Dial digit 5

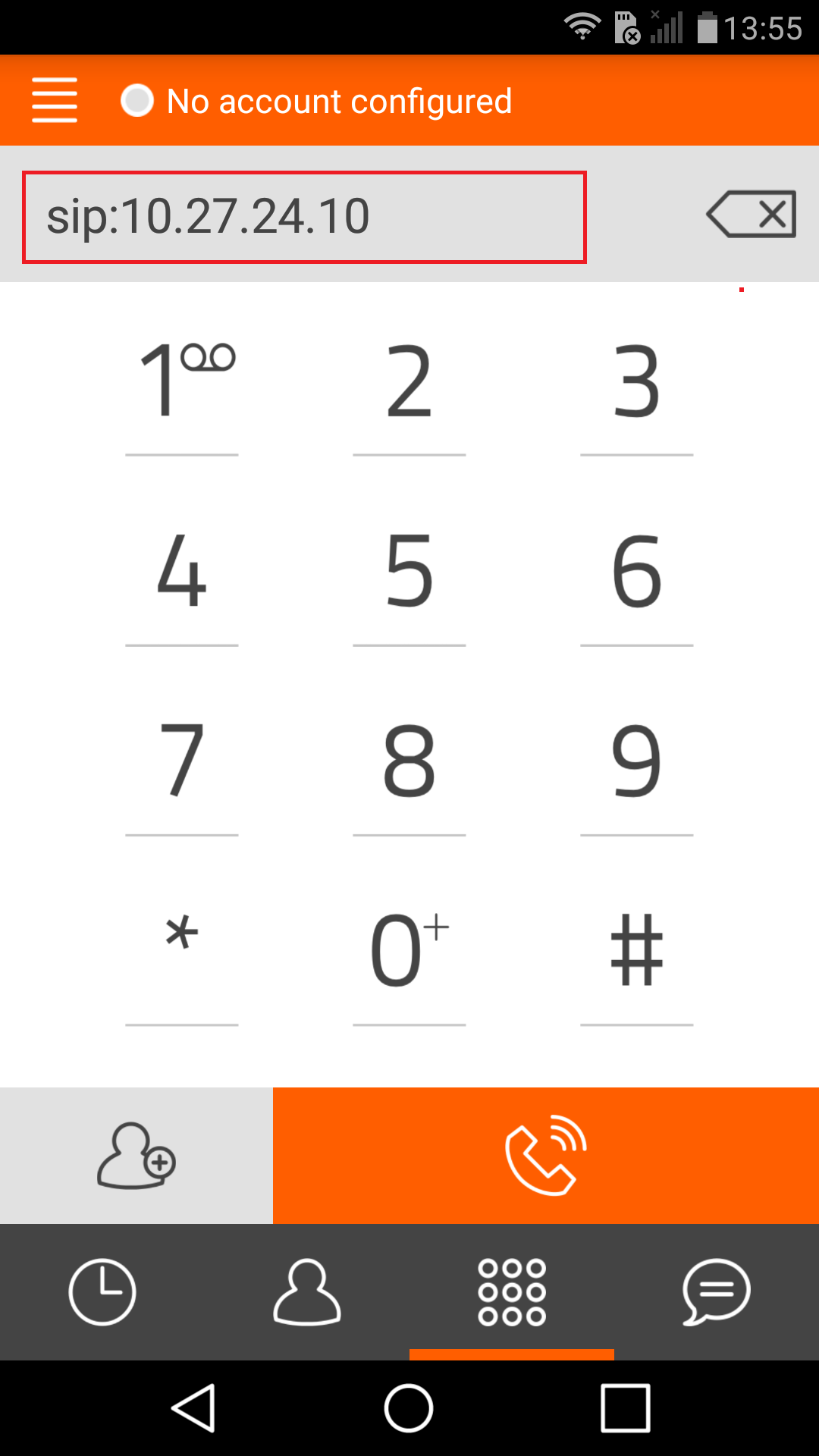pos(409,571)
